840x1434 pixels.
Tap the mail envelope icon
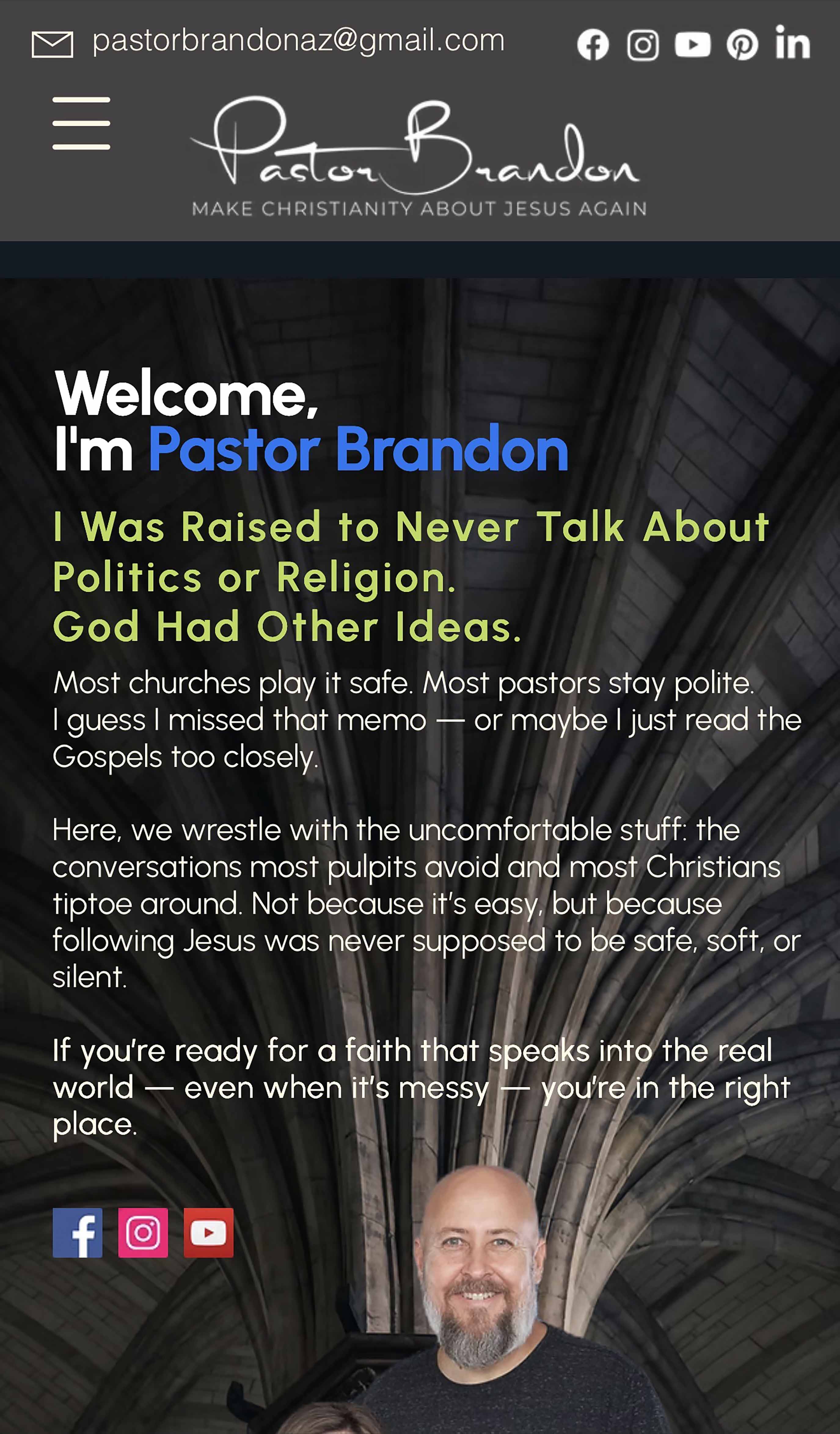coord(52,44)
